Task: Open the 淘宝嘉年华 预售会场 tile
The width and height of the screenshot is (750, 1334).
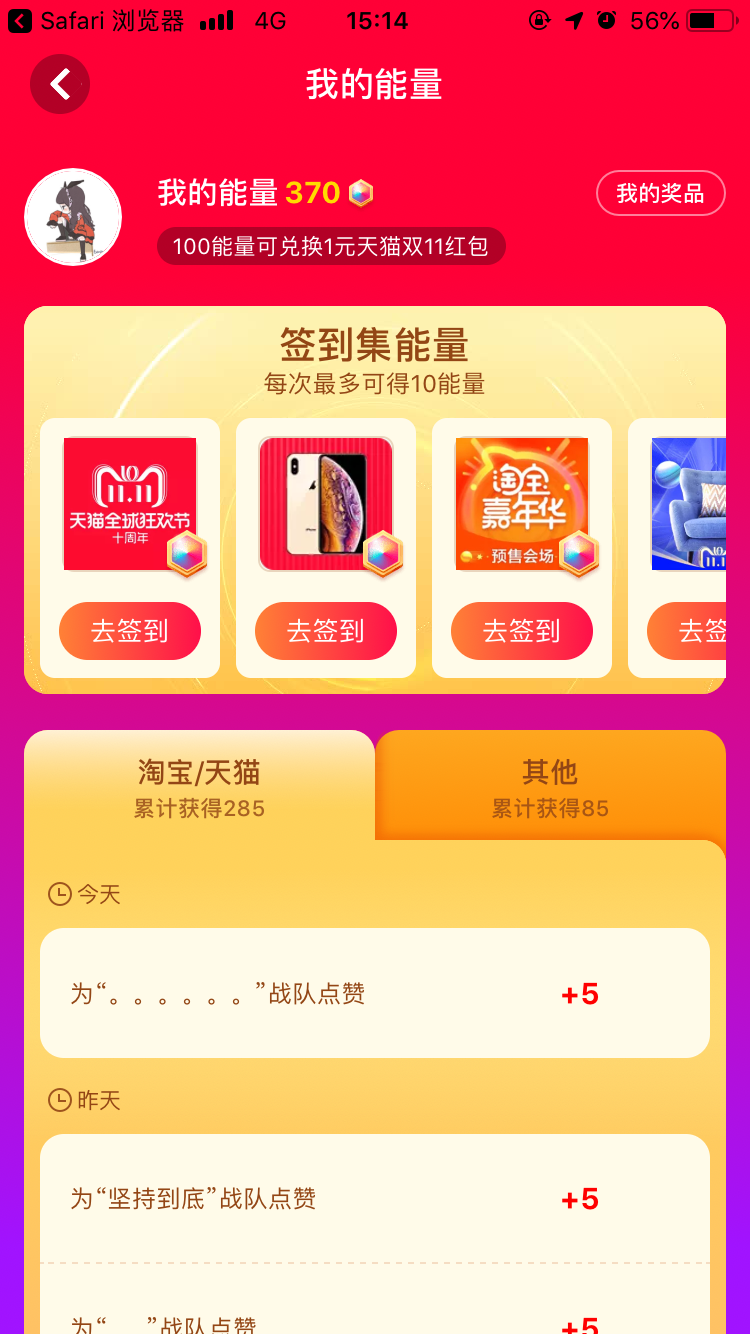Action: [x=522, y=504]
